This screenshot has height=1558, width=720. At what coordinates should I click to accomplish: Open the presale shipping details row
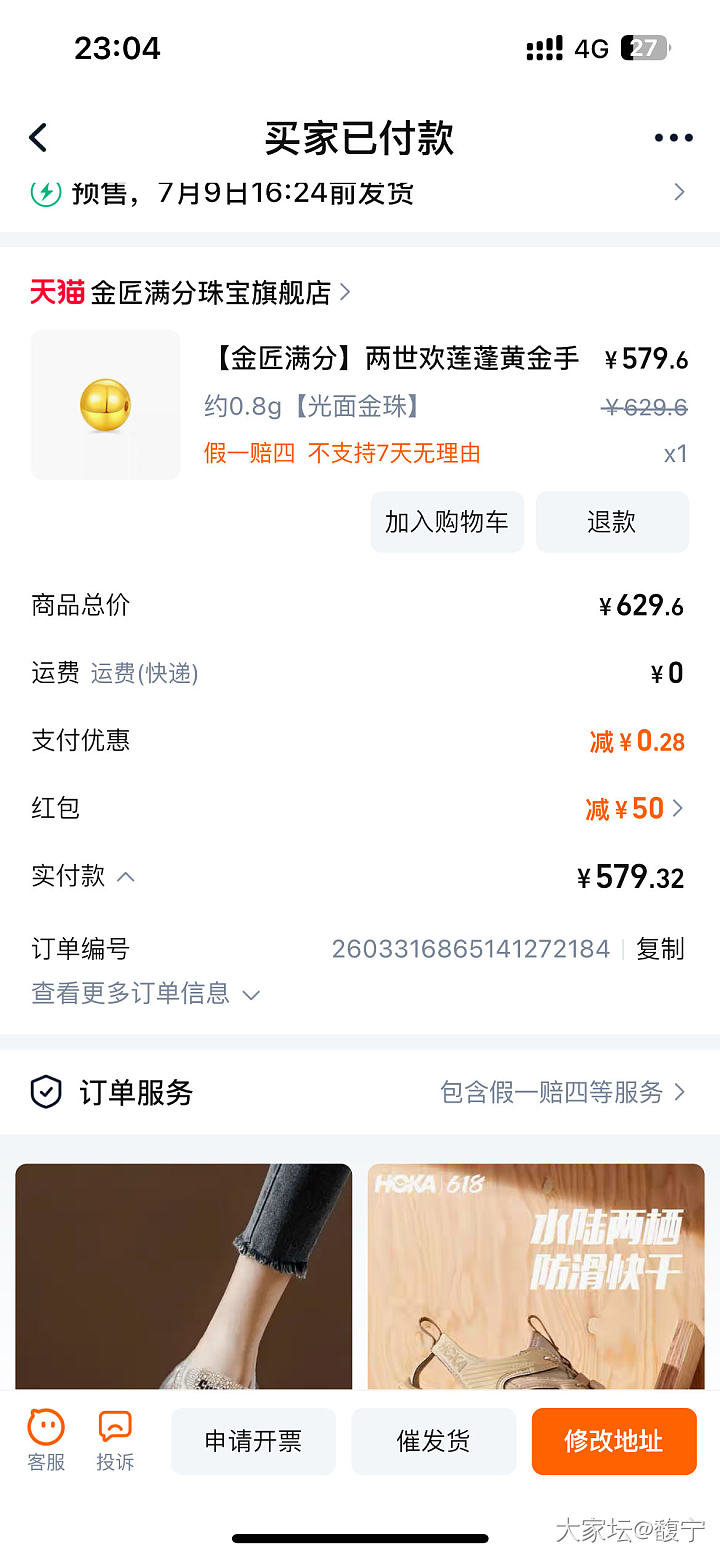point(360,192)
